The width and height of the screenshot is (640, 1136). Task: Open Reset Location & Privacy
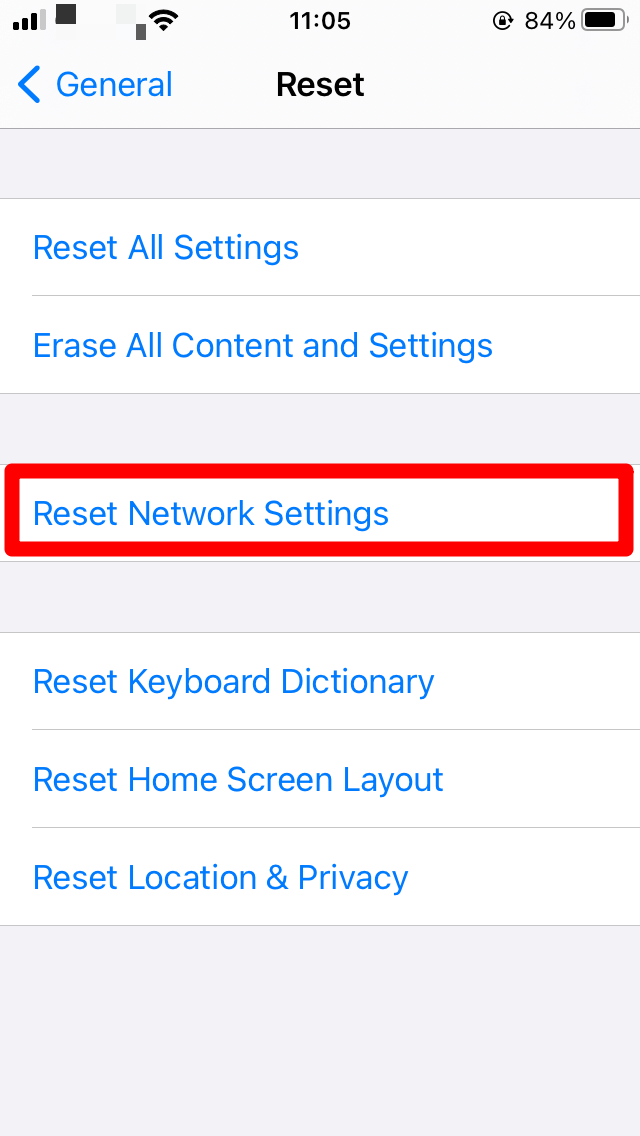tap(320, 877)
